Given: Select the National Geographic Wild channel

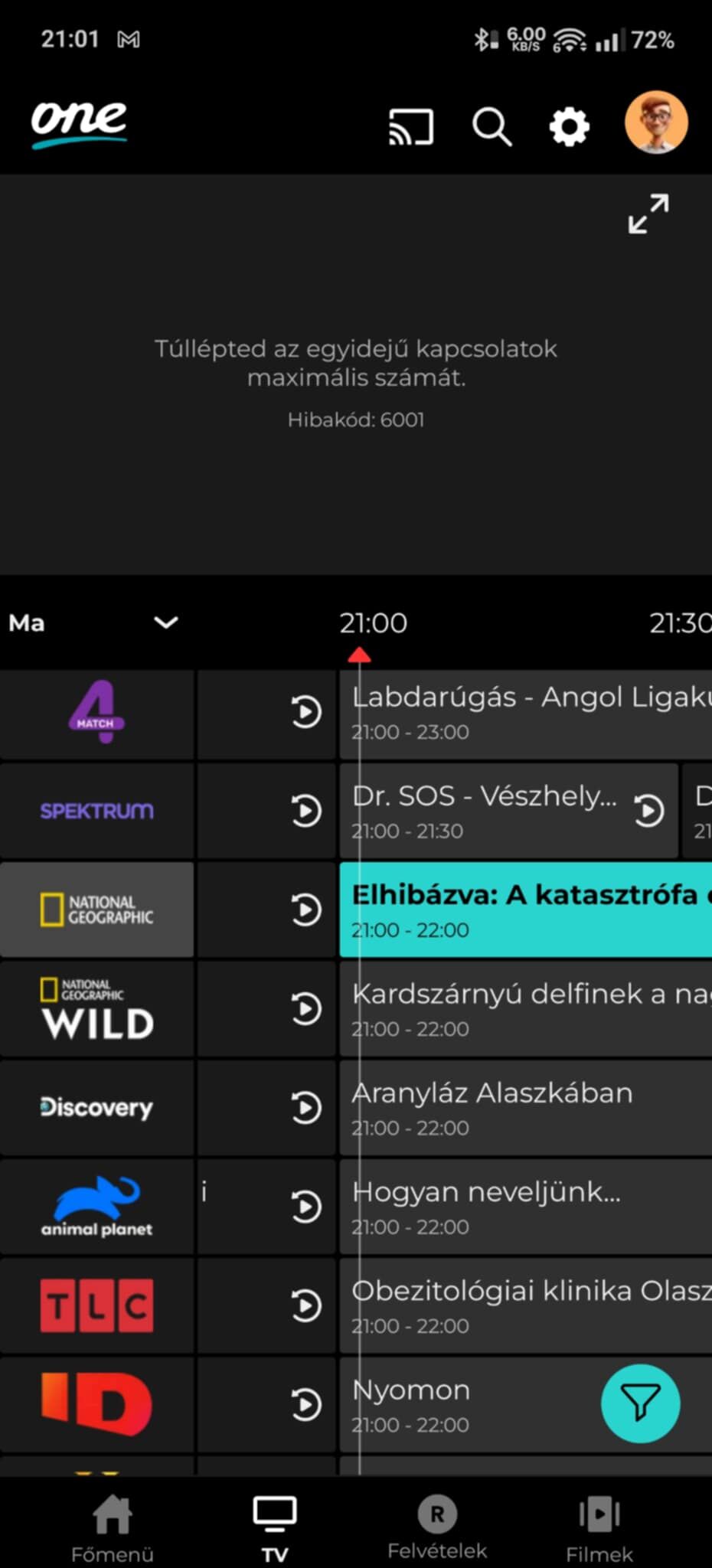Looking at the screenshot, I should [97, 1009].
